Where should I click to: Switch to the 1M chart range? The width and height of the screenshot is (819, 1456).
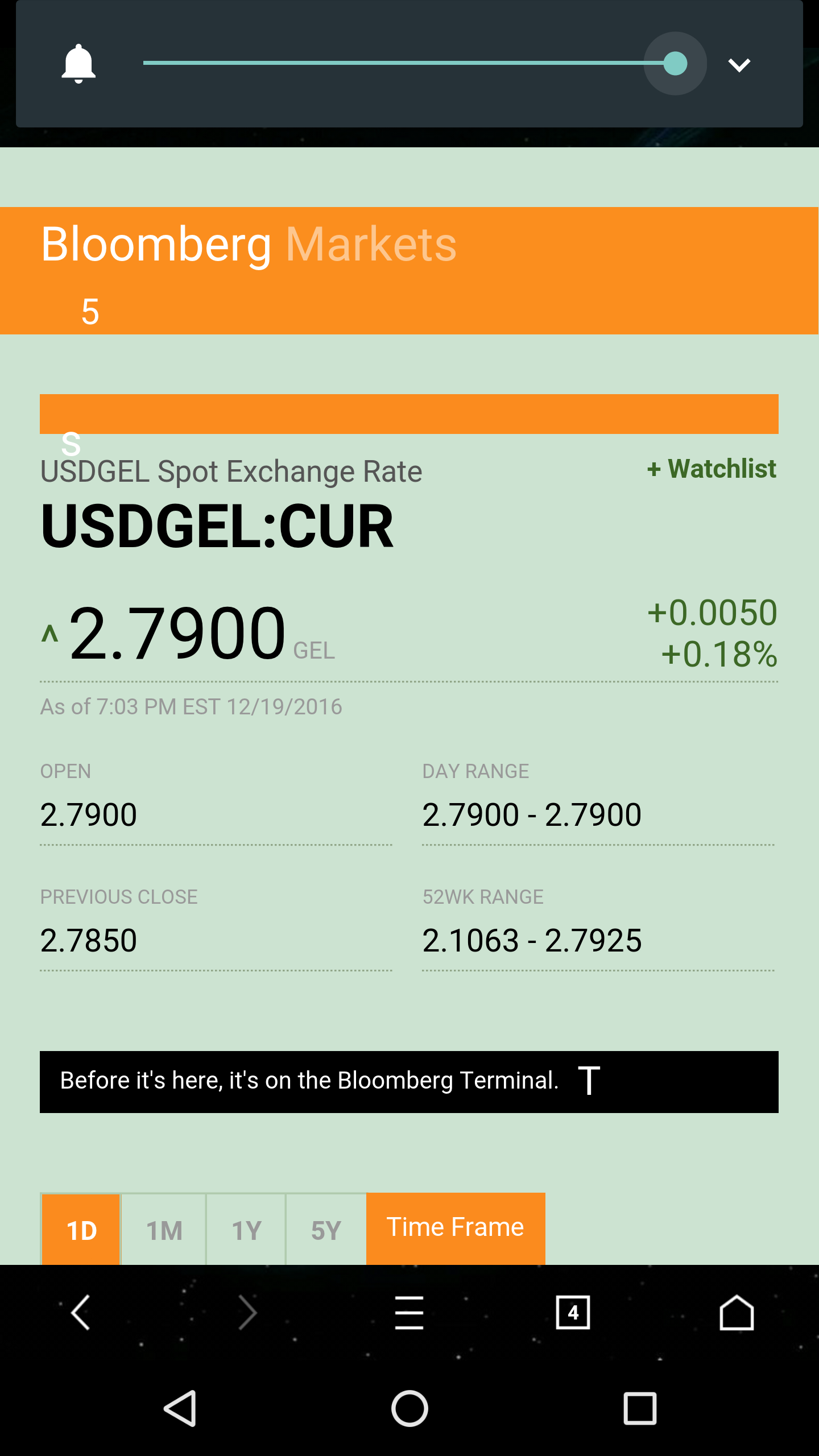click(164, 1230)
